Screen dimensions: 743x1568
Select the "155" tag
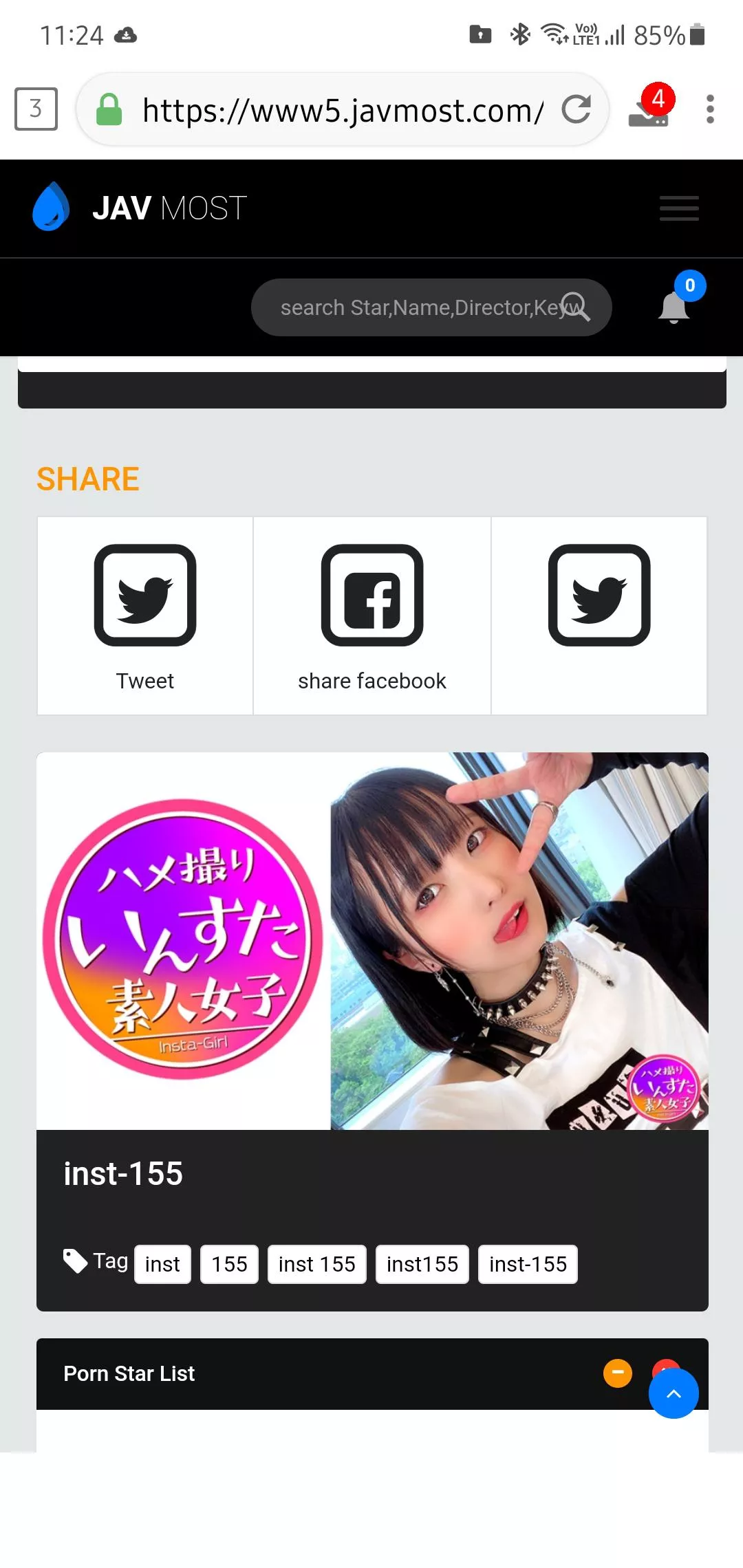229,1264
